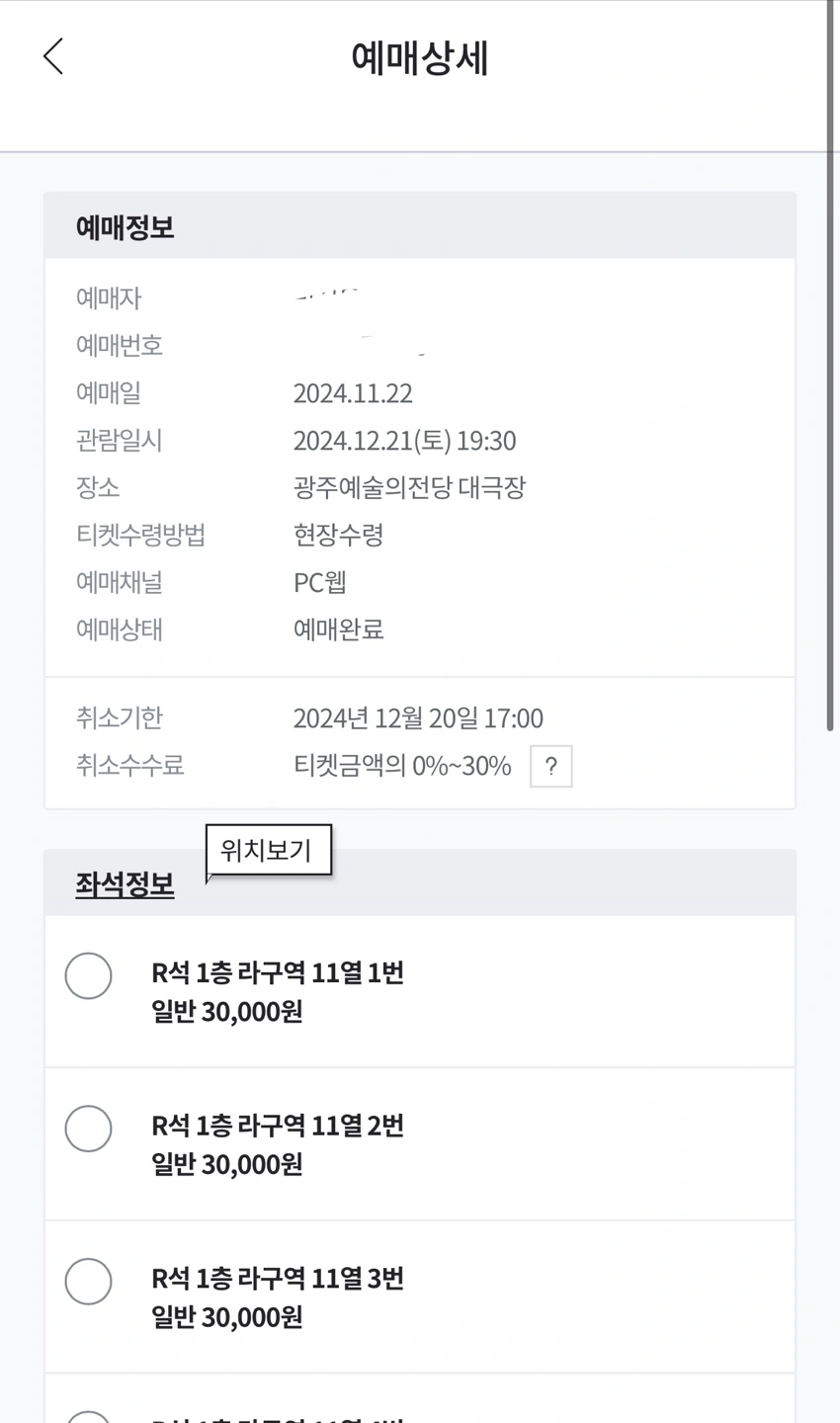Select the seat 11열 3번 radio button
The image size is (840, 1423).
point(88,1281)
